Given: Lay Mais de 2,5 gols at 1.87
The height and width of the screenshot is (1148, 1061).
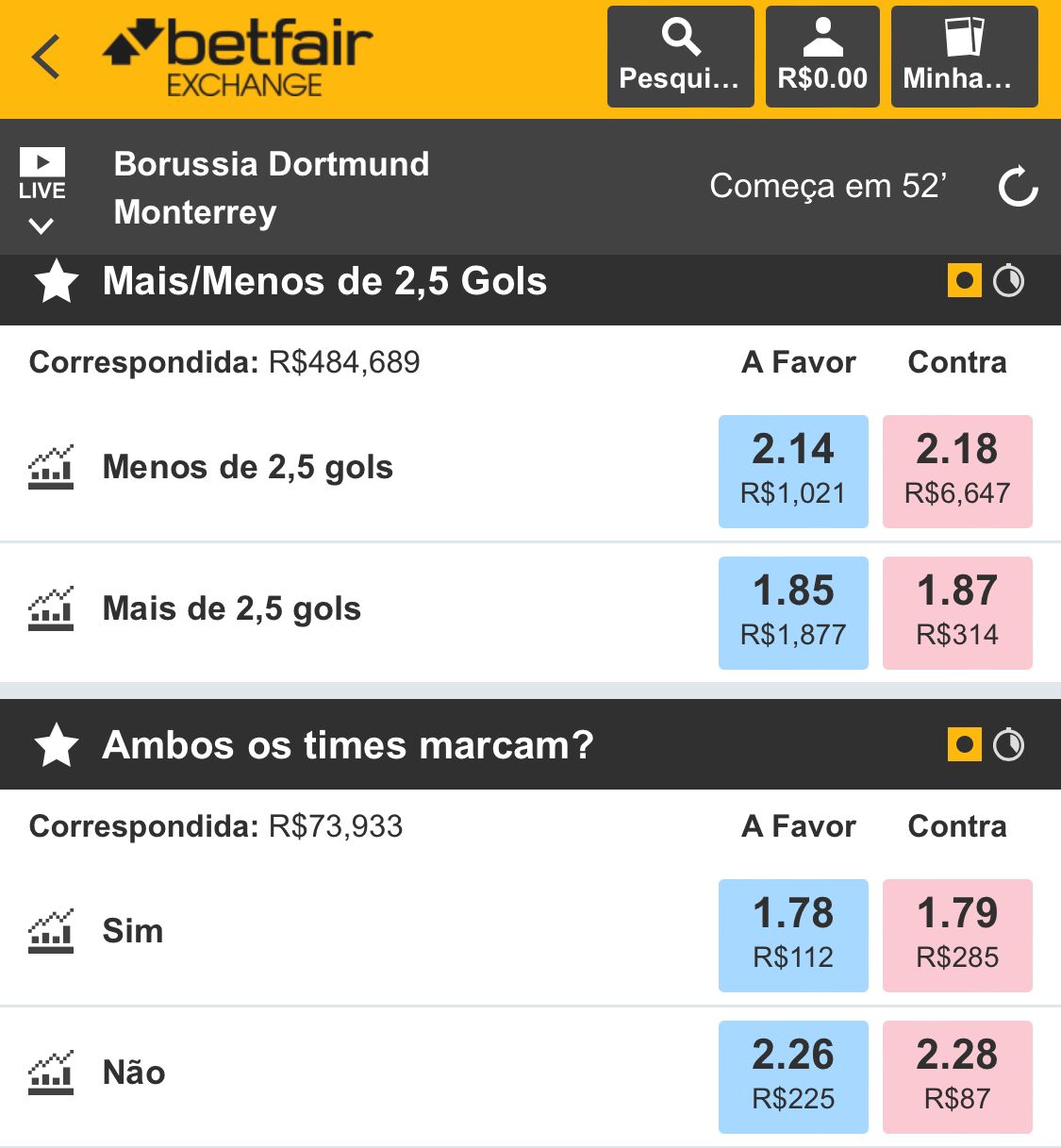Looking at the screenshot, I should click(x=957, y=611).
